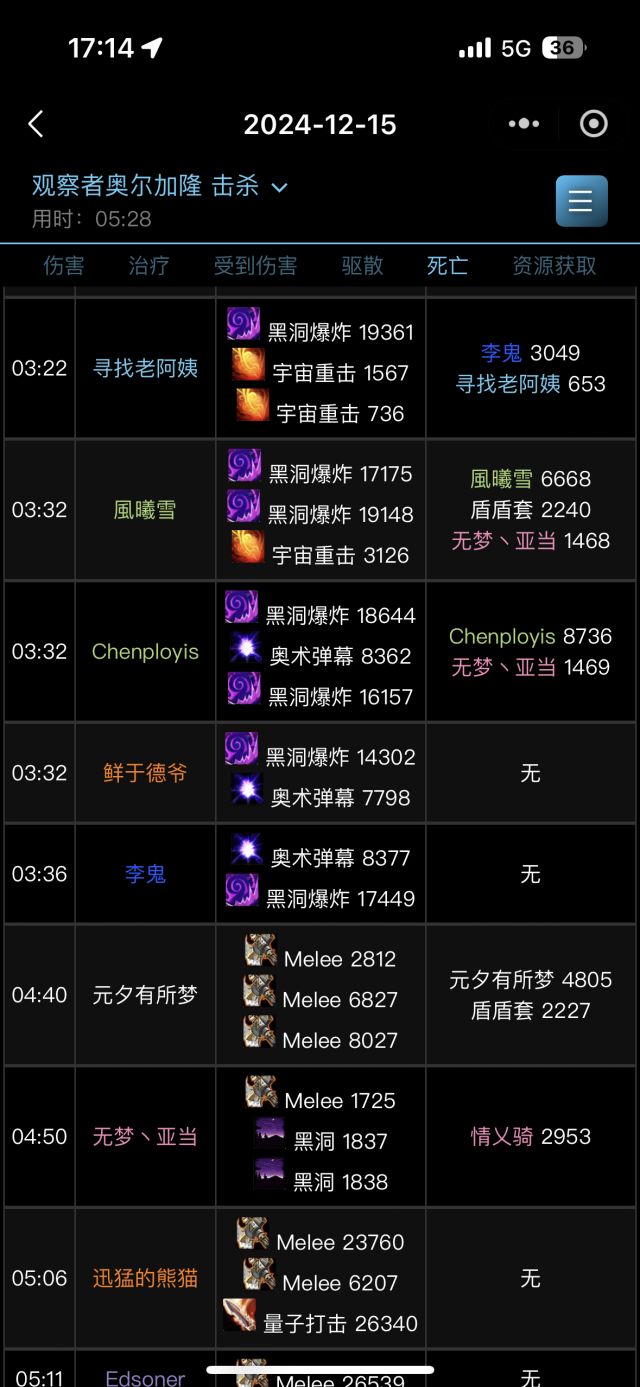This screenshot has width=640, height=1387.
Task: Select the 死亡 tab
Action: coord(447,265)
